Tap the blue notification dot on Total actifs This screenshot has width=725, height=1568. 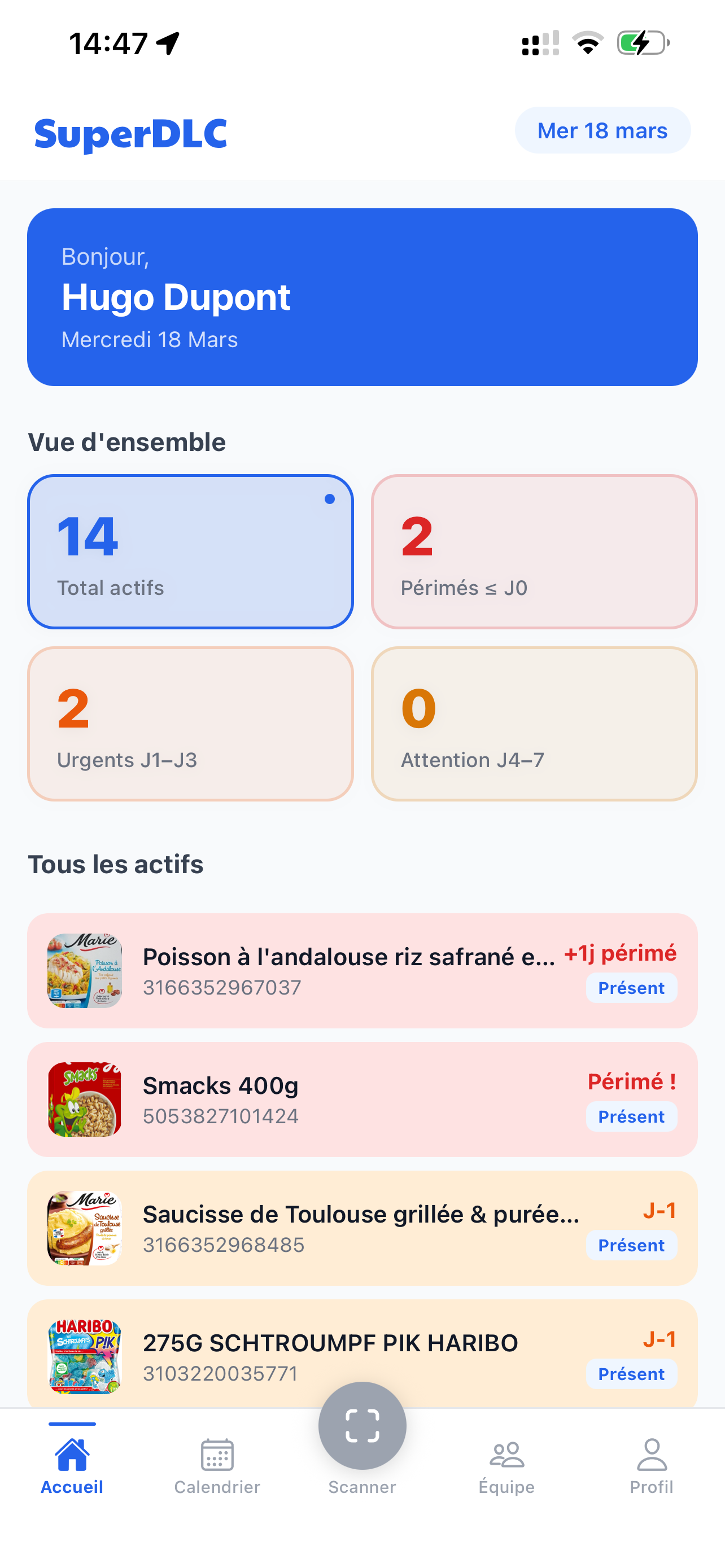(329, 498)
